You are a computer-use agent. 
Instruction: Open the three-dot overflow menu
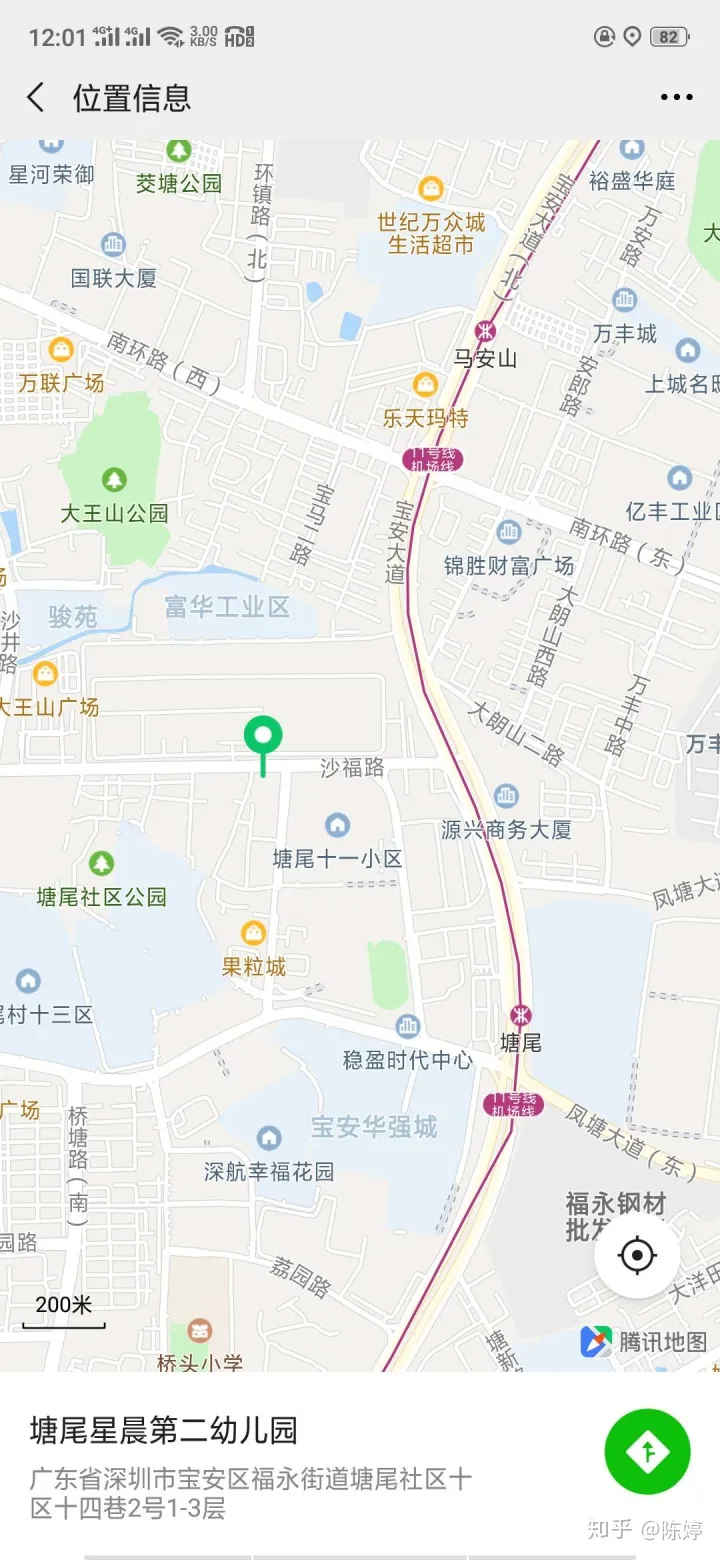pos(676,97)
